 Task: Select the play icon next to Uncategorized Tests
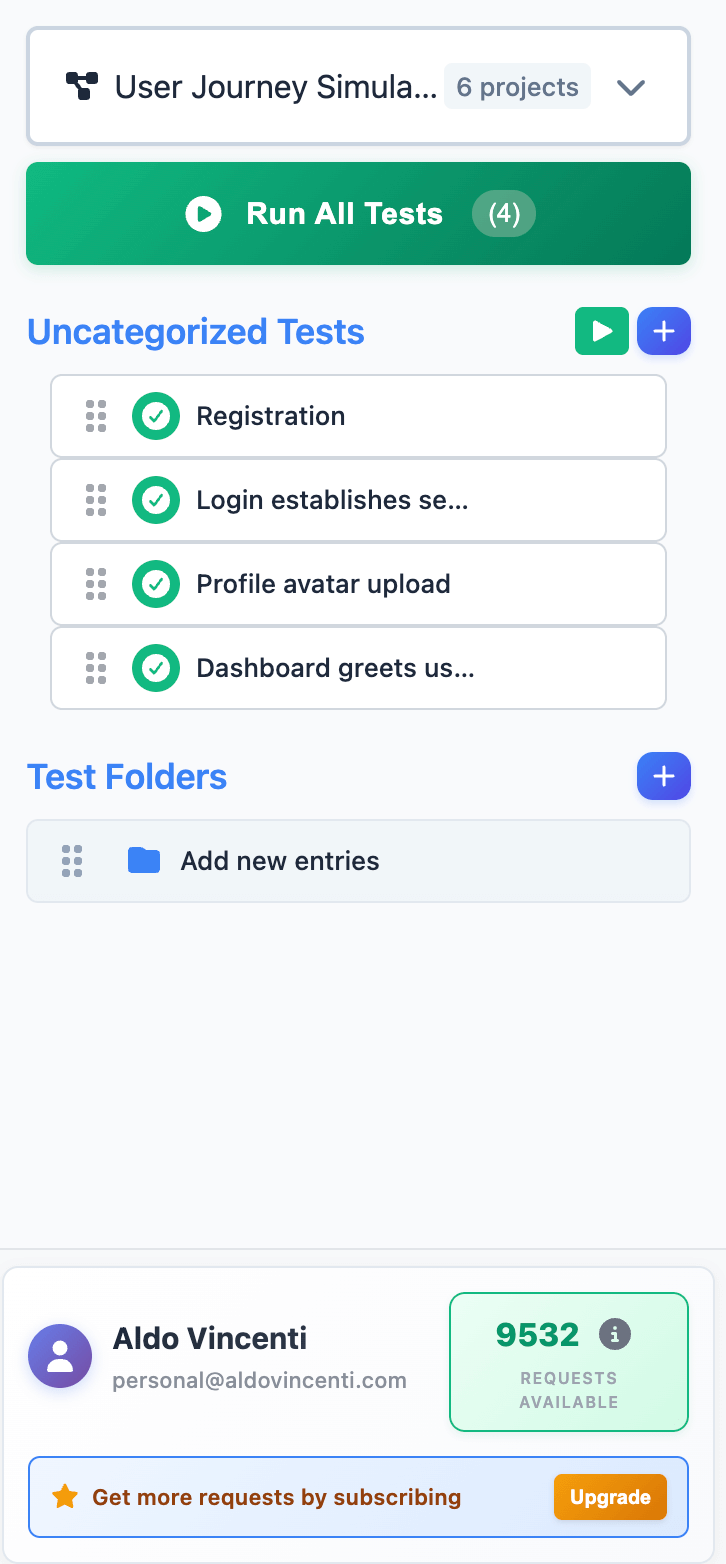[602, 331]
